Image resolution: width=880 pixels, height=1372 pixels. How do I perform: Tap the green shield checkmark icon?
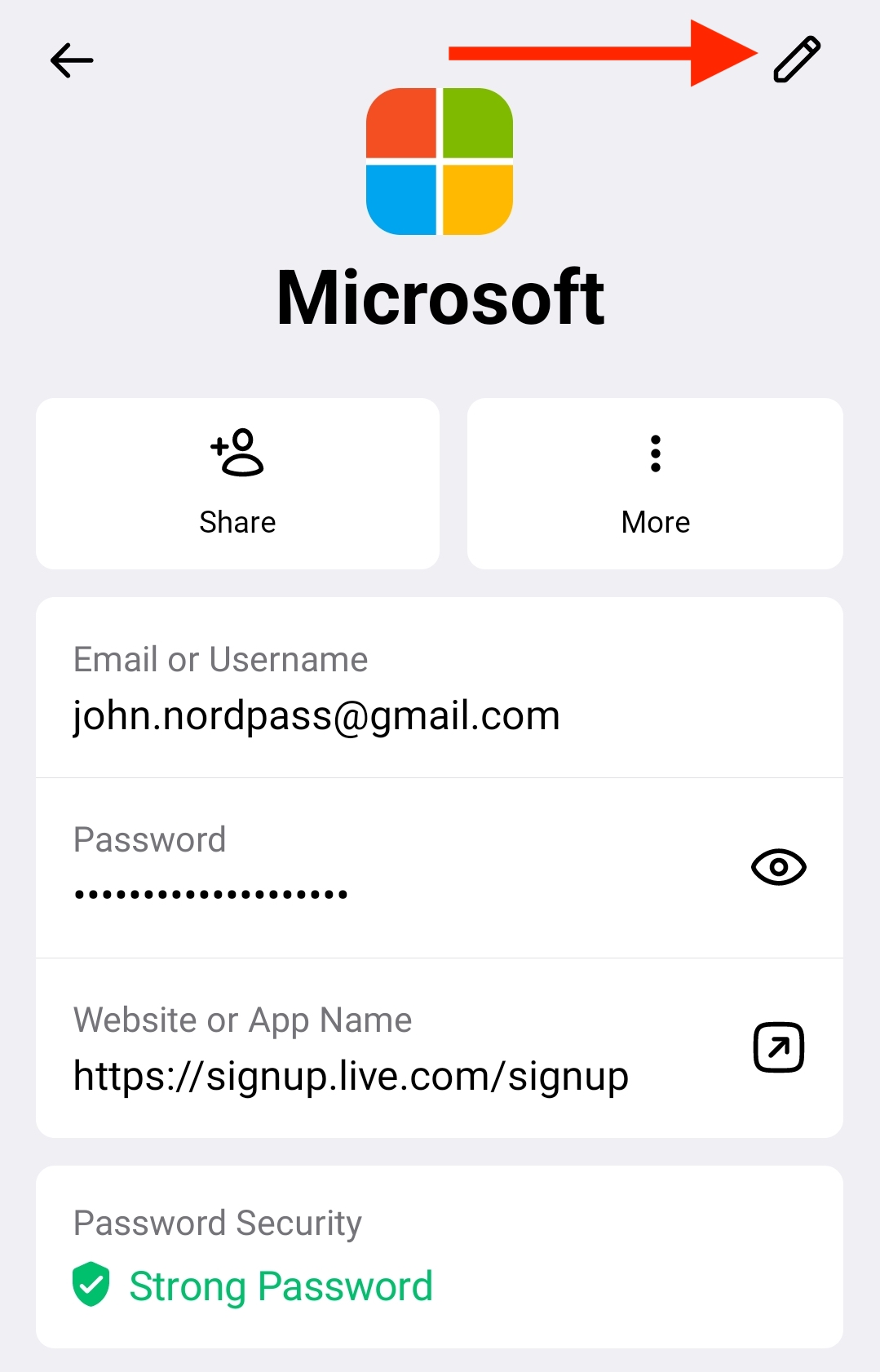click(92, 1284)
